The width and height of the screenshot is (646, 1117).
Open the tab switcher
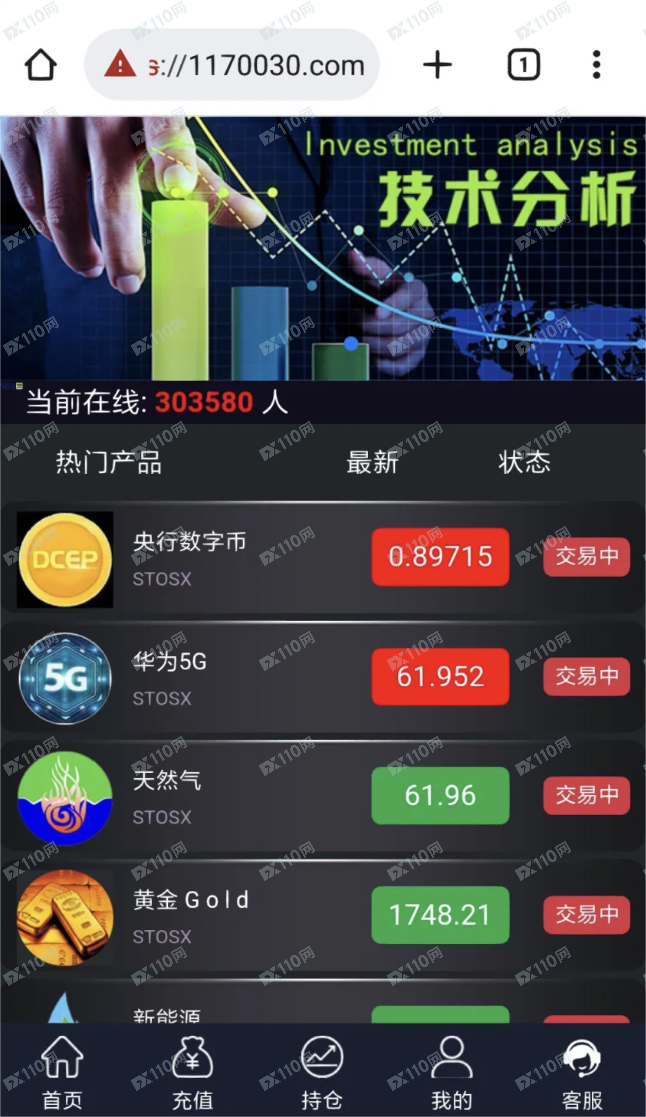pyautogui.click(x=524, y=66)
